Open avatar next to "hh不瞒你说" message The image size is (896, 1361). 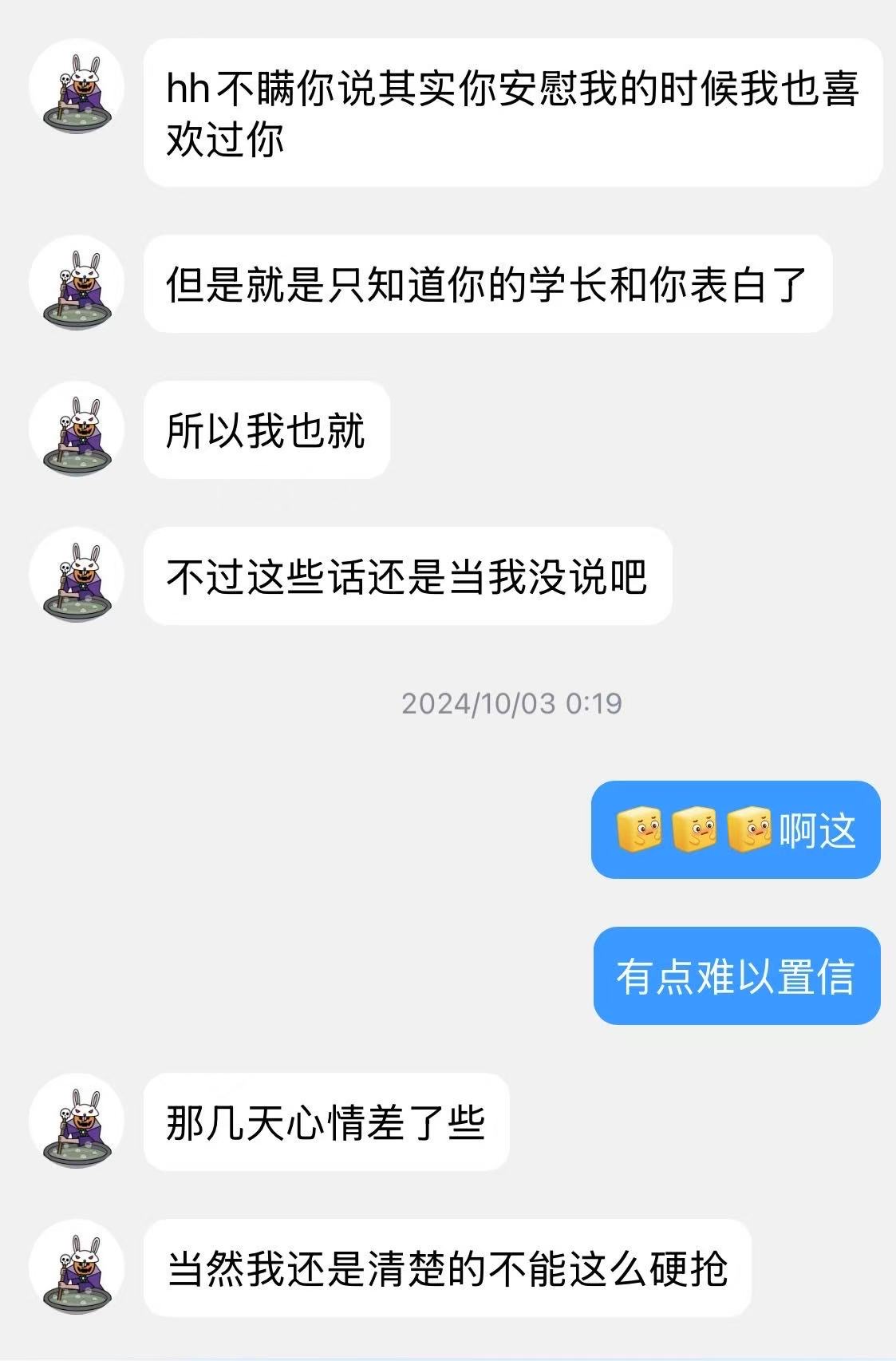pos(77,87)
